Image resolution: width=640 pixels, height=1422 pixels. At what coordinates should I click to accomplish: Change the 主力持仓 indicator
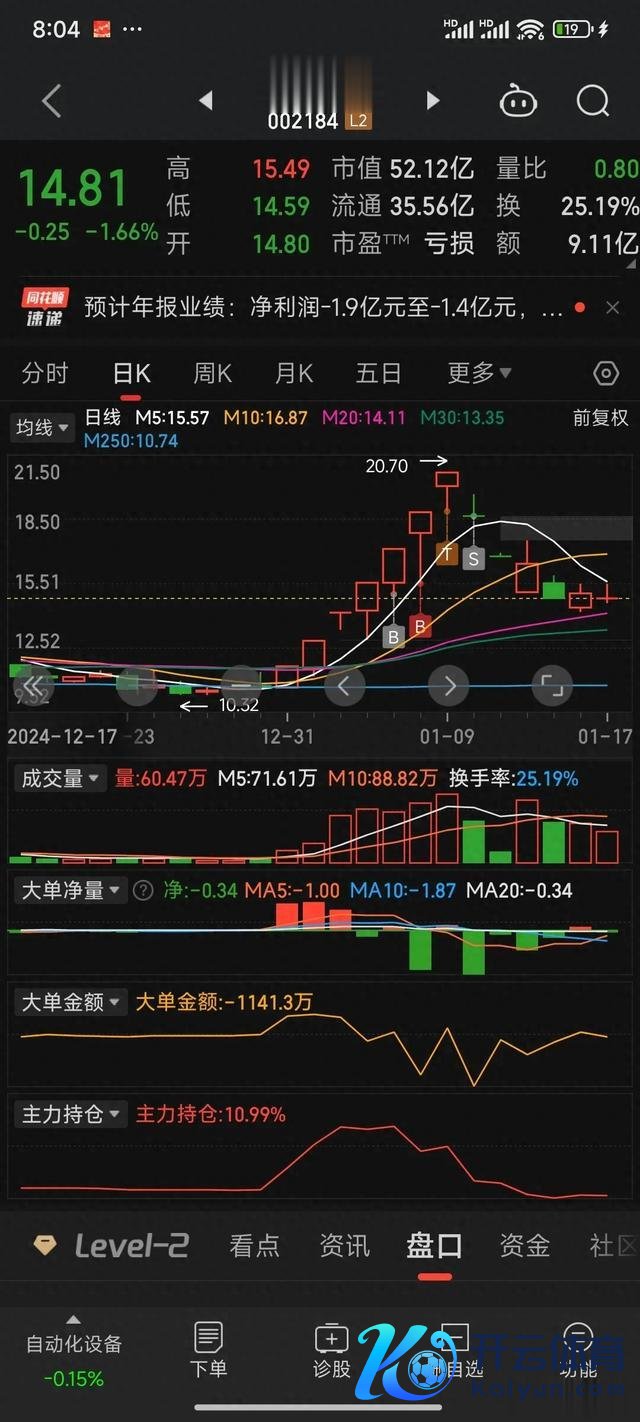(72, 1114)
